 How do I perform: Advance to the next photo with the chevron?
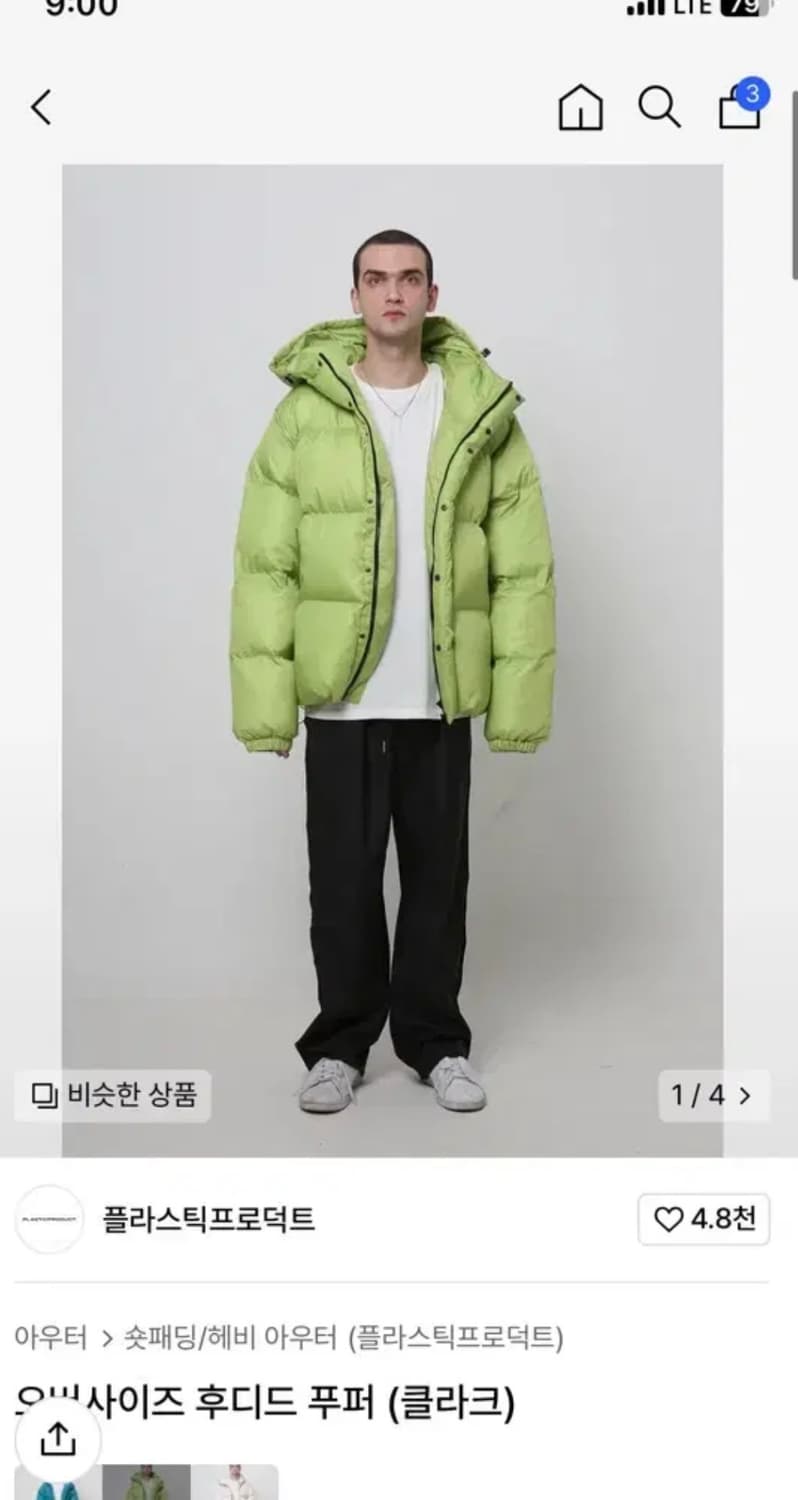745,1097
